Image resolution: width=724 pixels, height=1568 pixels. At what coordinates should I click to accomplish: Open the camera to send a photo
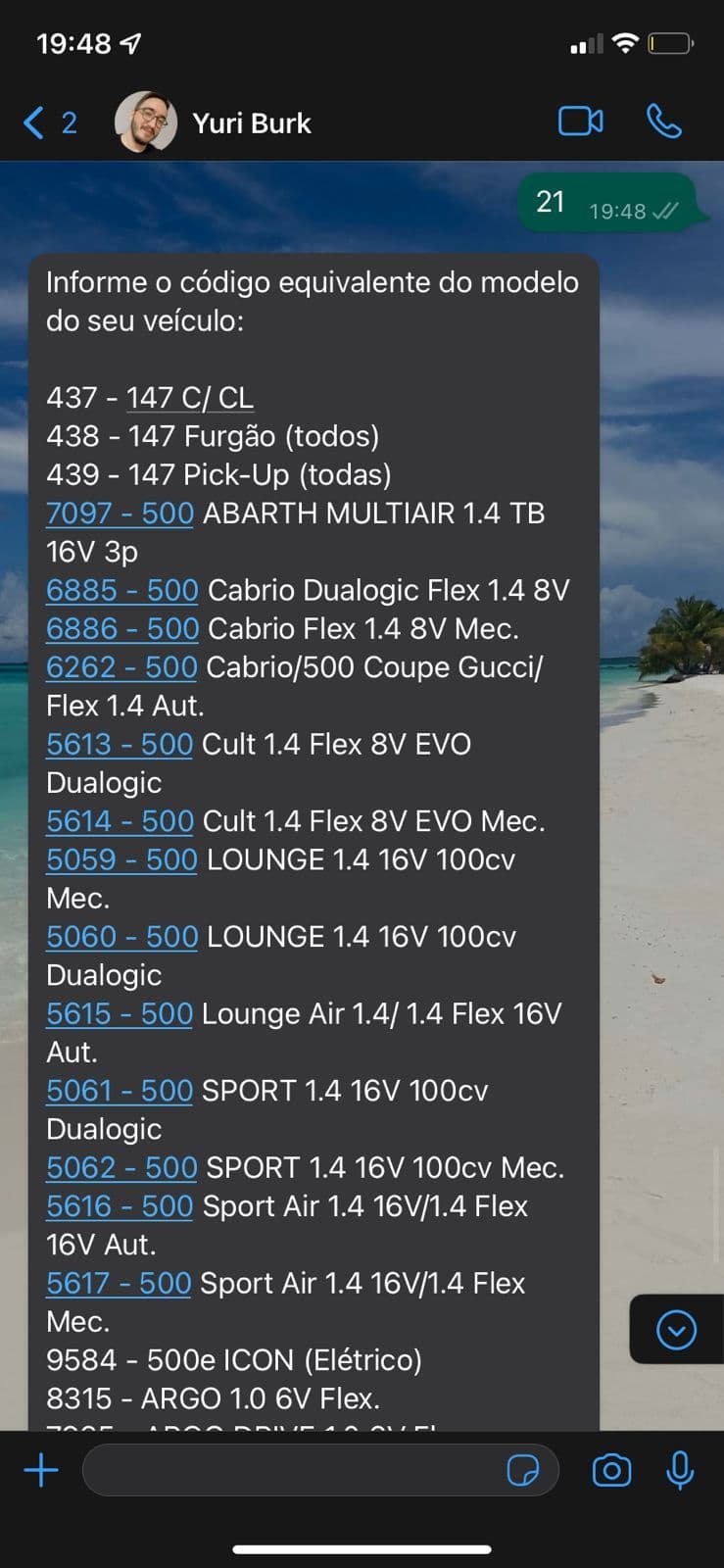(x=611, y=1470)
